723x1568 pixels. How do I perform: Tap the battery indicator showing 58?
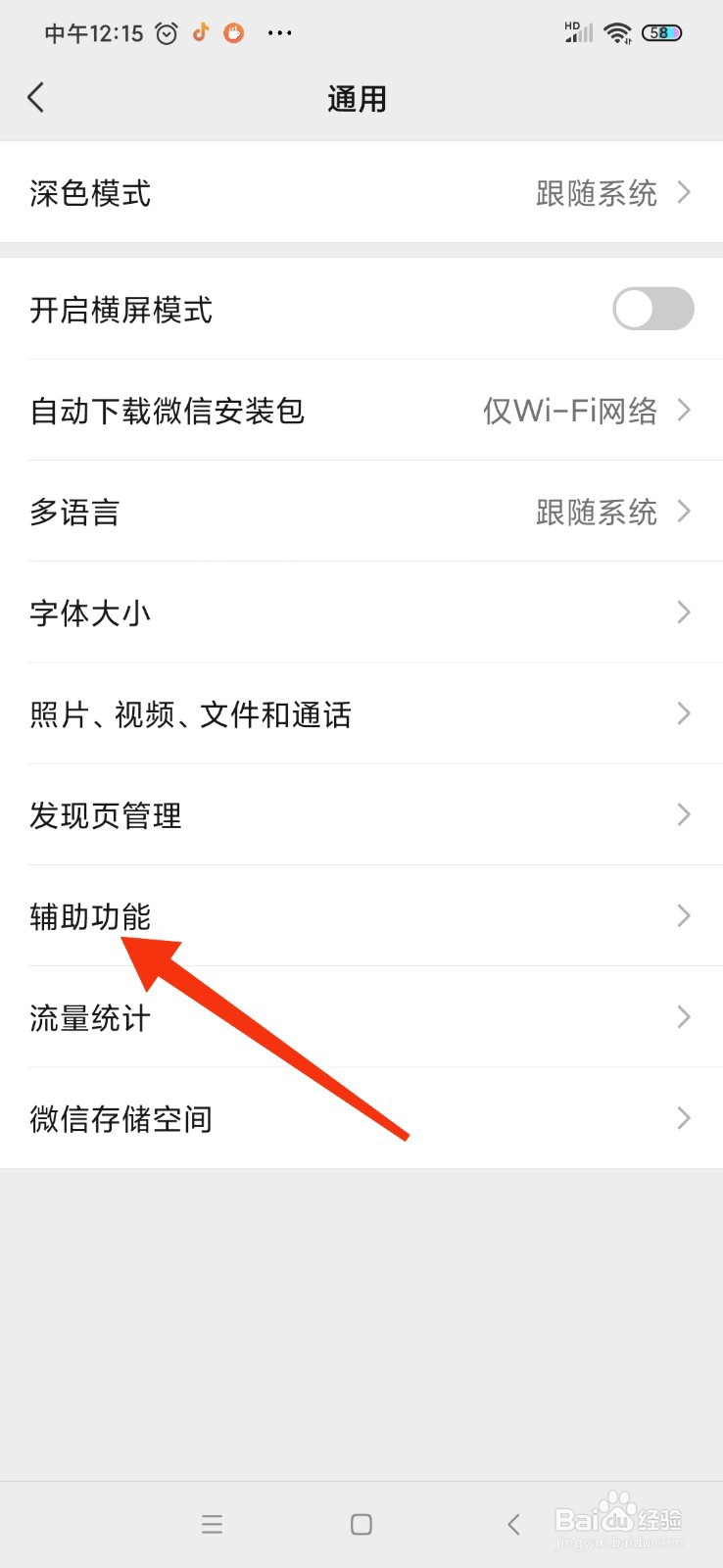[x=661, y=32]
